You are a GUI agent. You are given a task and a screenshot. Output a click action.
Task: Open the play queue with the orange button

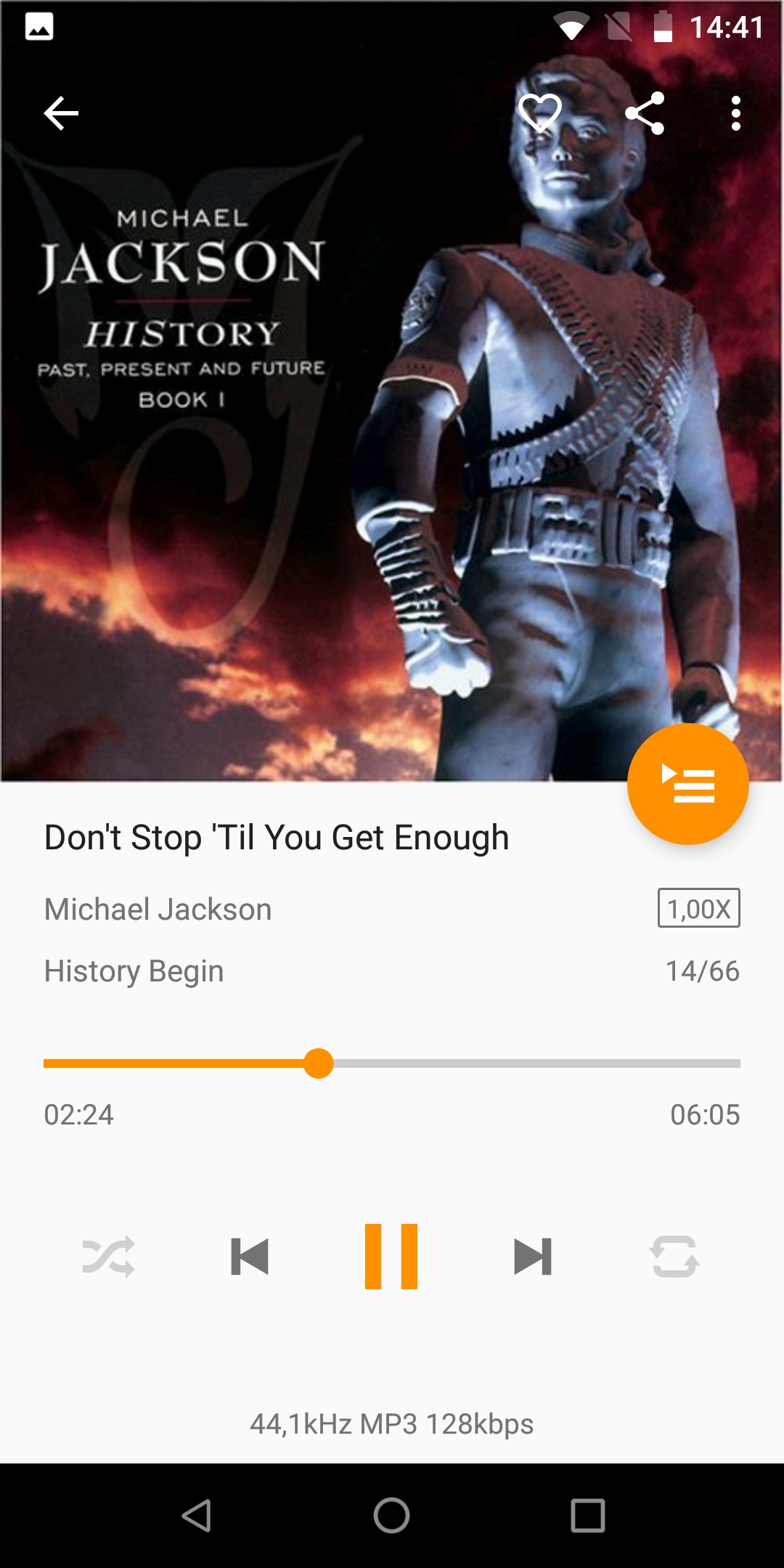point(687,784)
